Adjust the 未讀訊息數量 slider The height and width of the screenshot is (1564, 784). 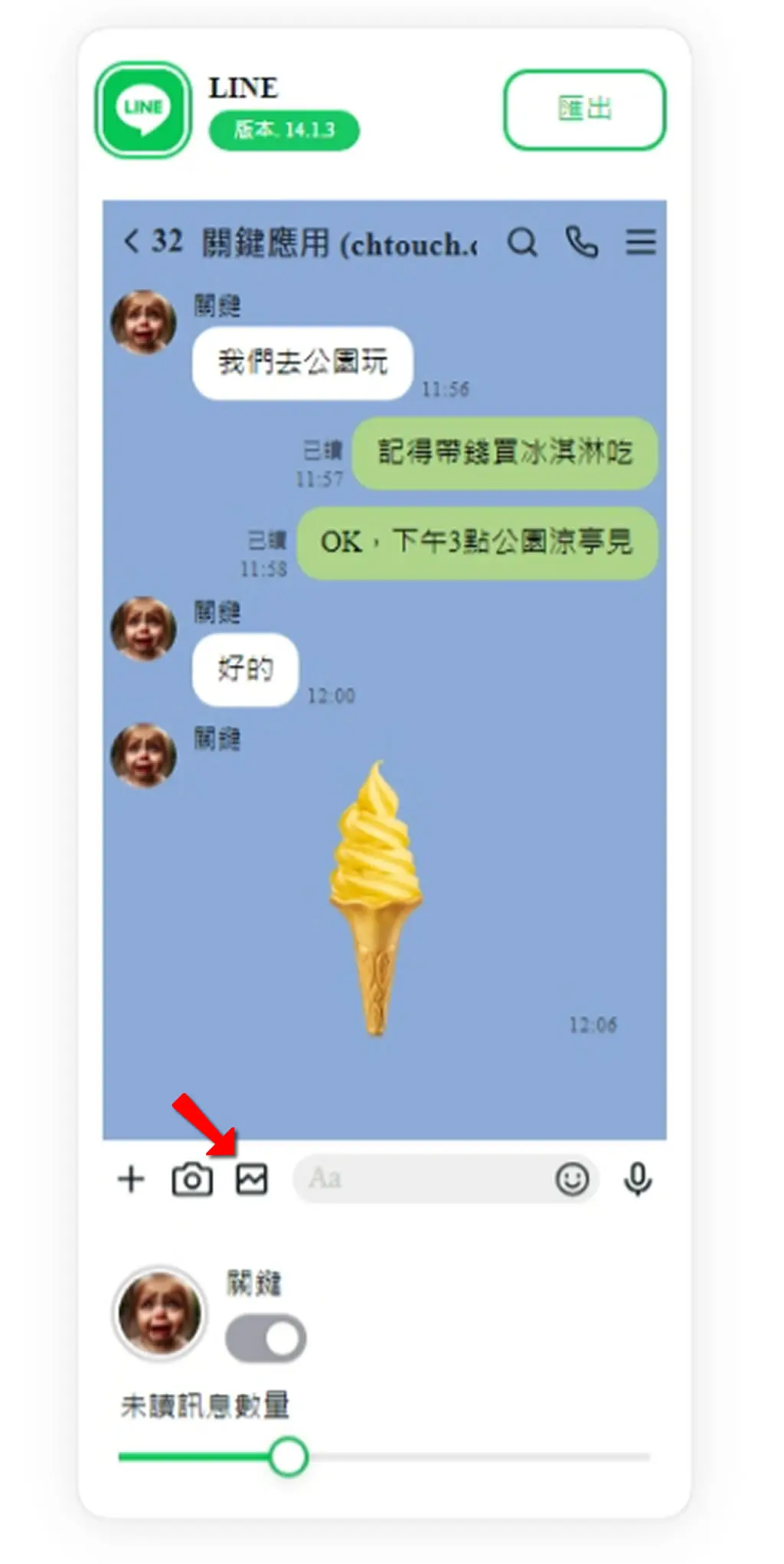pyautogui.click(x=288, y=1457)
